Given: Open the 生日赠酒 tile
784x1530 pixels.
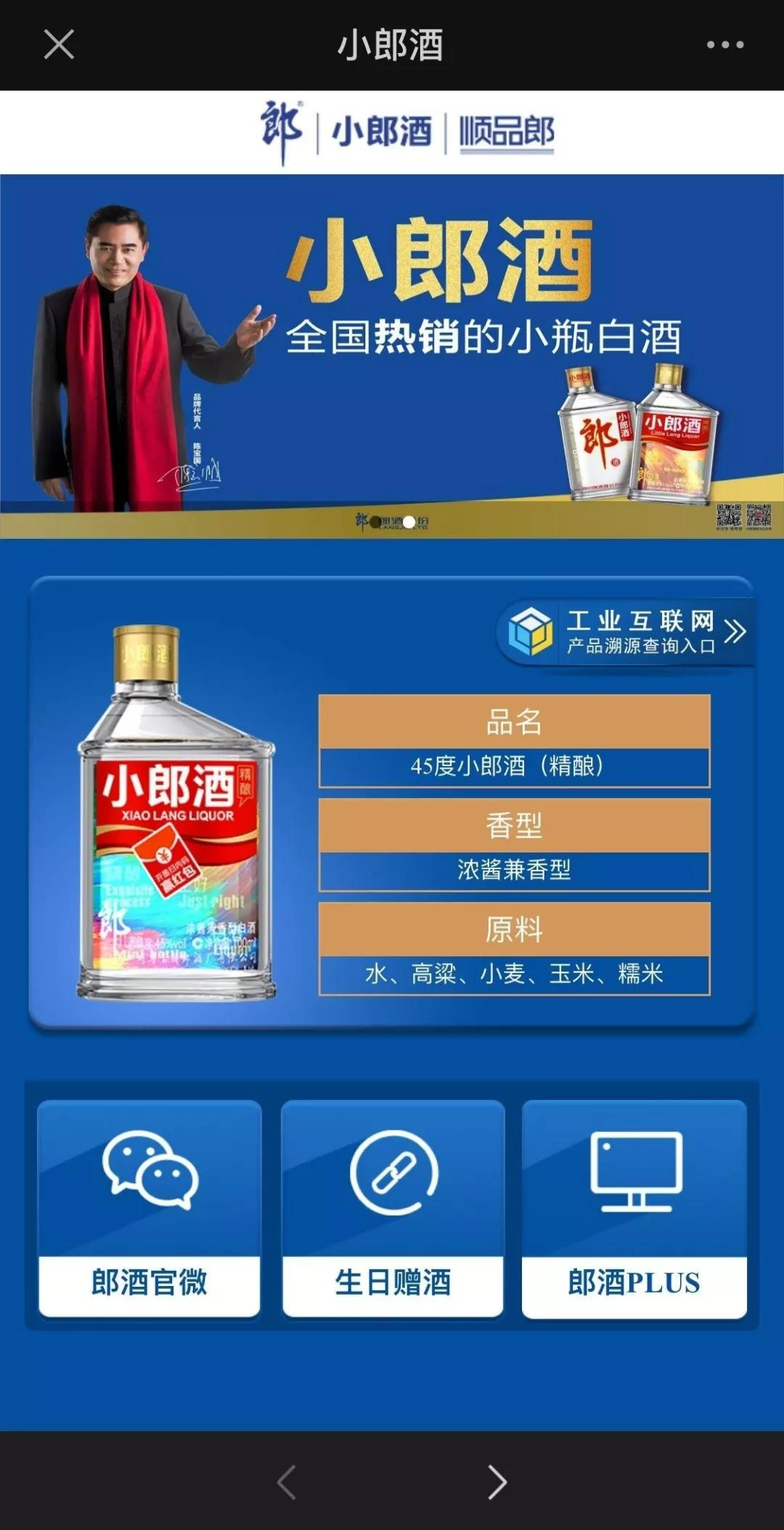Looking at the screenshot, I should click(393, 1208).
